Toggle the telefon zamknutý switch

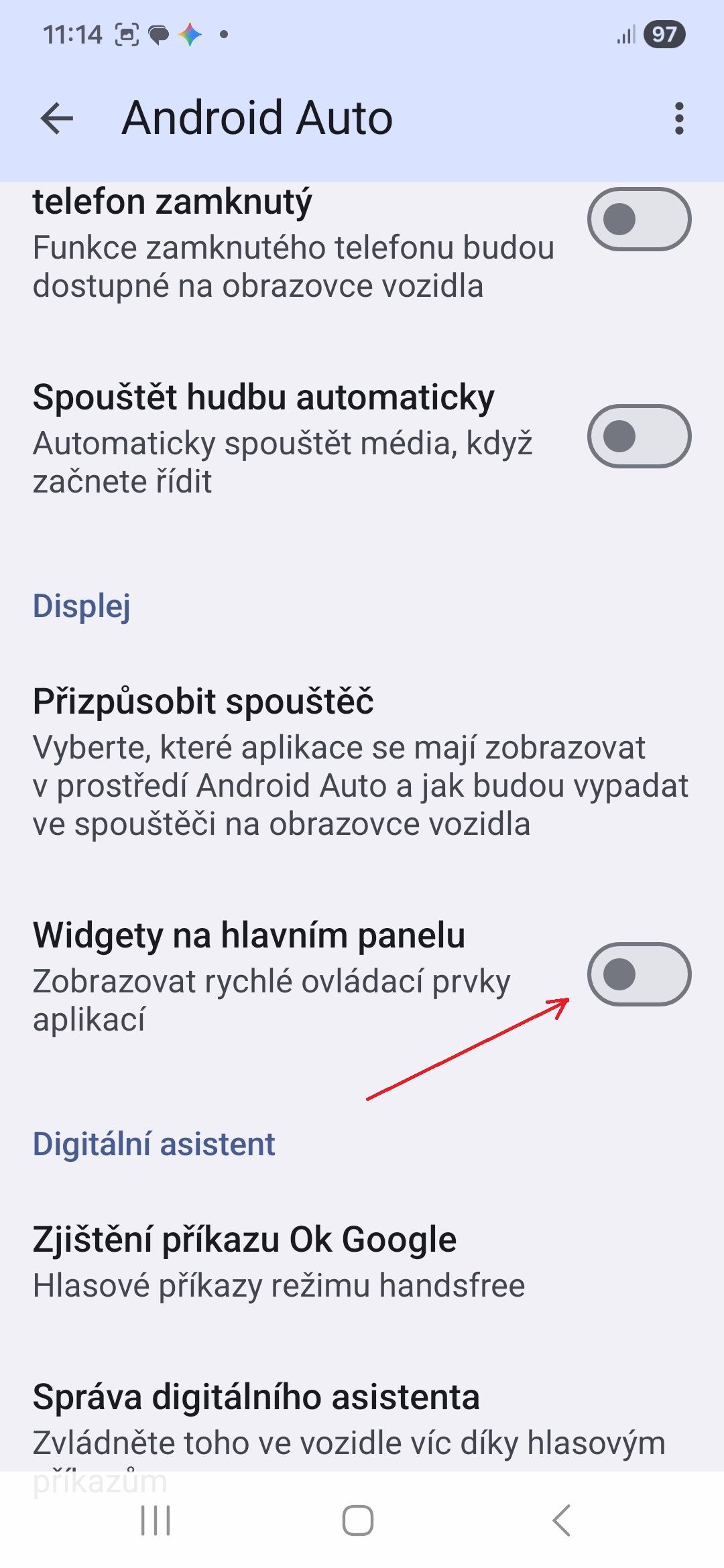(639, 219)
